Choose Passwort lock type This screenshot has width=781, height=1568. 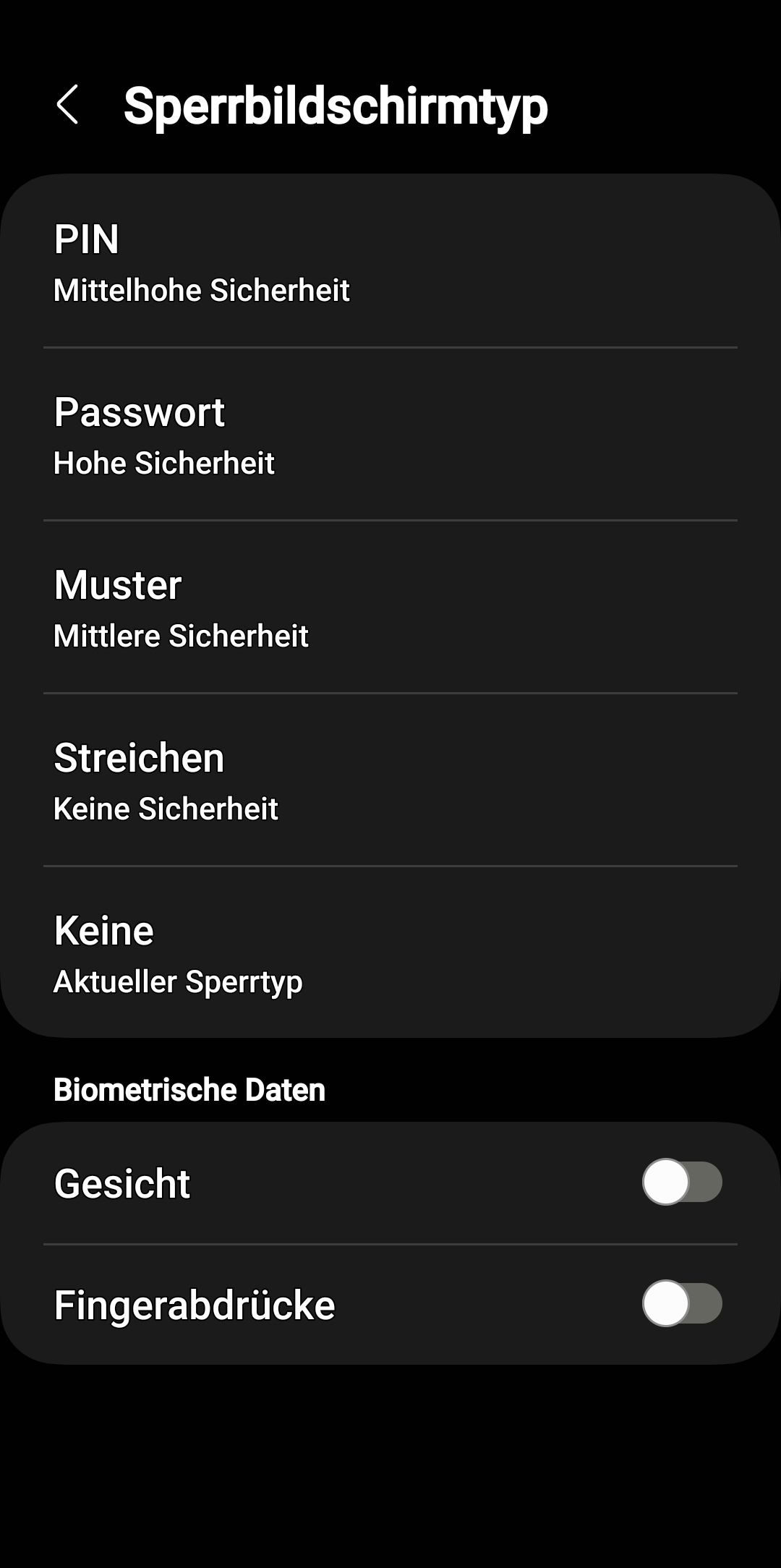point(390,435)
